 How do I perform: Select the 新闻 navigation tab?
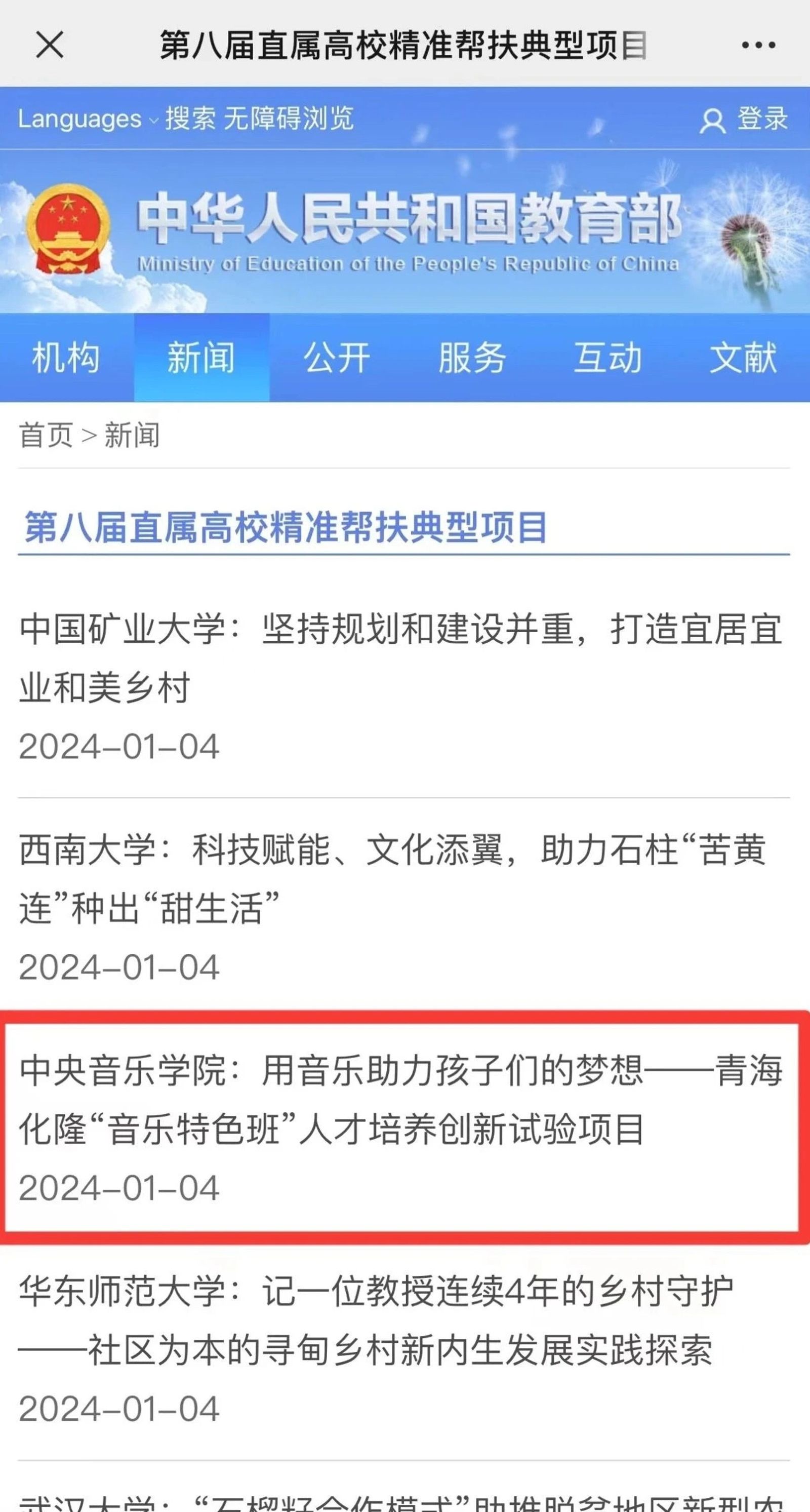coord(201,358)
